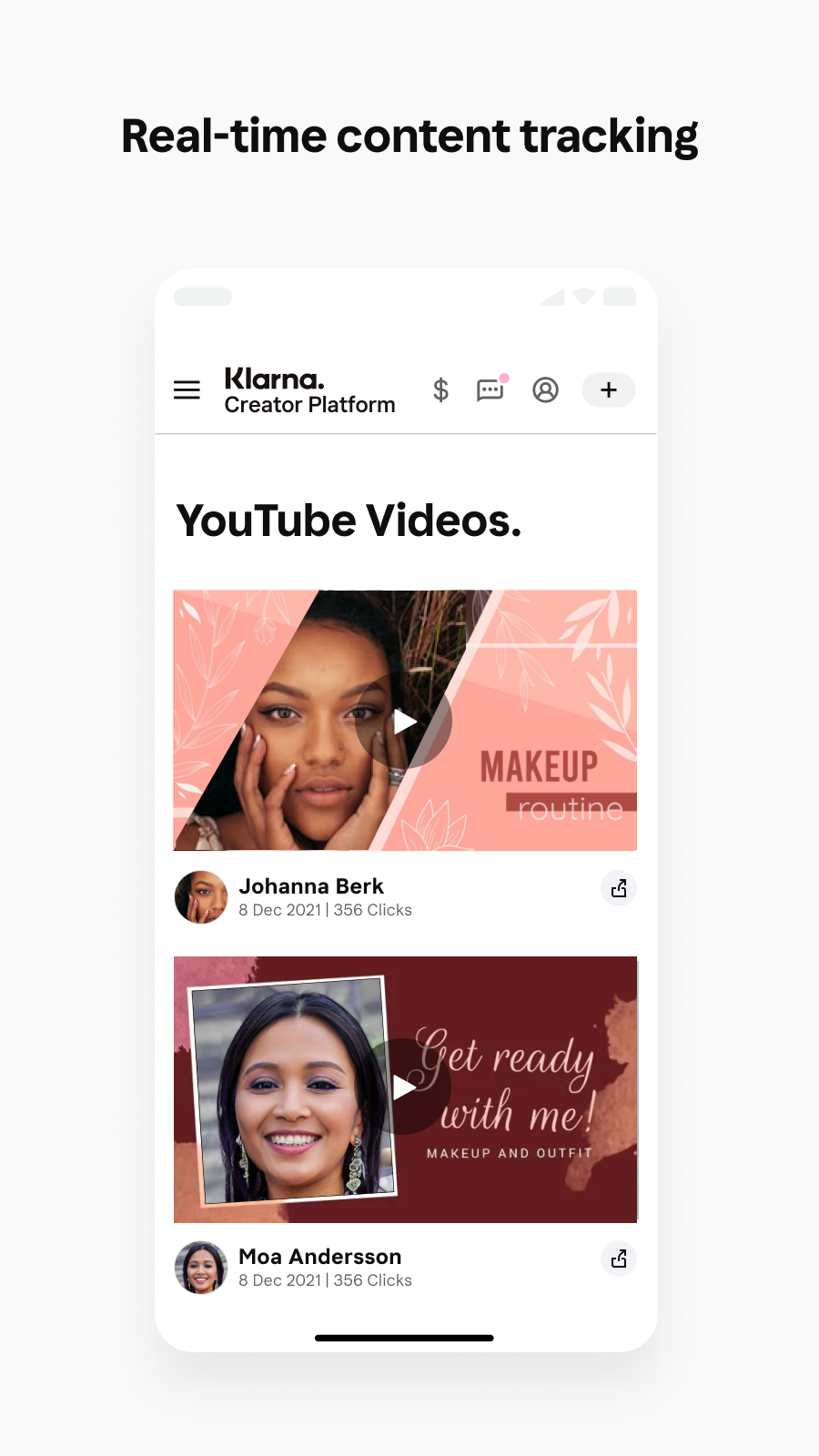
Task: Click the profile account icon
Action: click(545, 389)
